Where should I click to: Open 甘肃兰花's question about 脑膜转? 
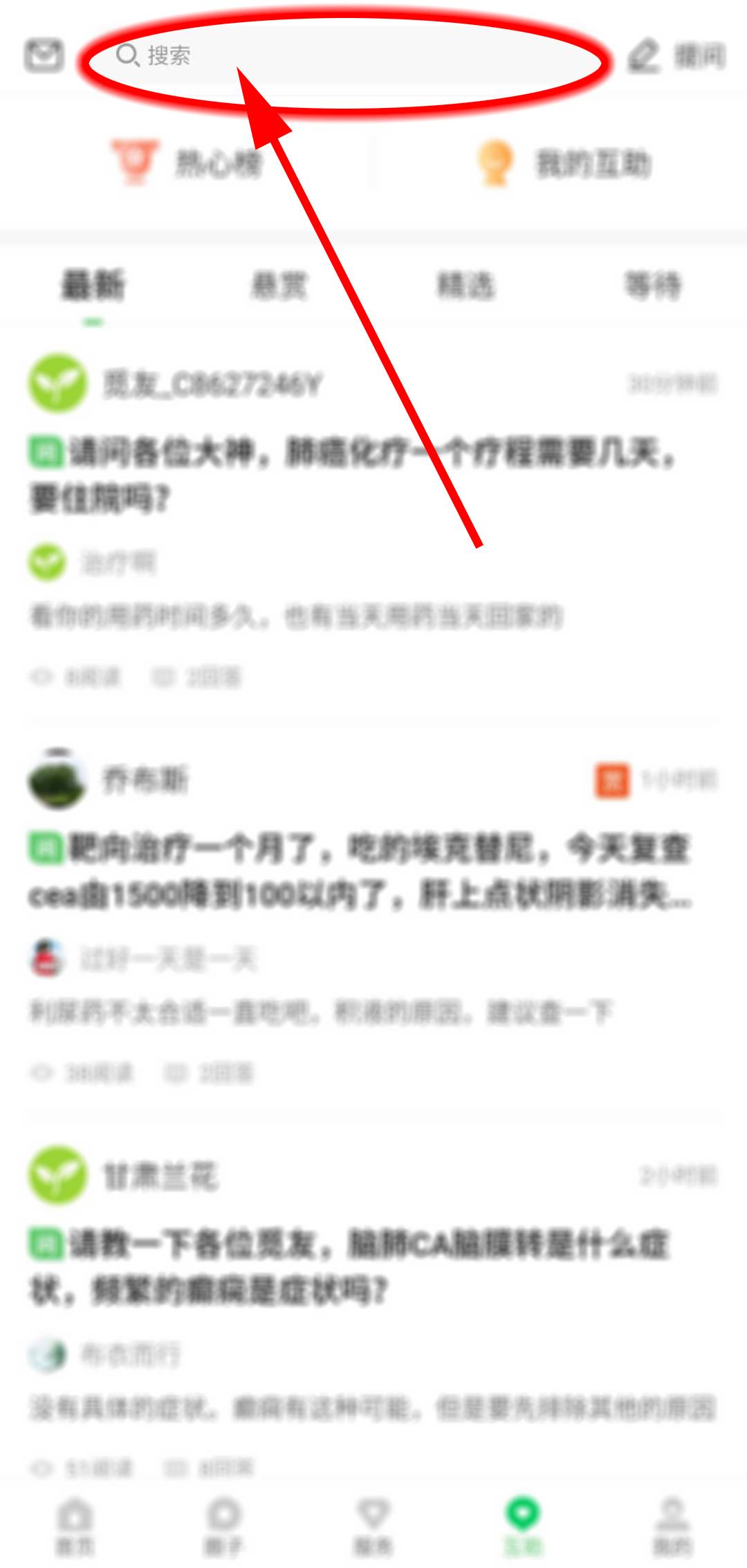coord(349,1268)
